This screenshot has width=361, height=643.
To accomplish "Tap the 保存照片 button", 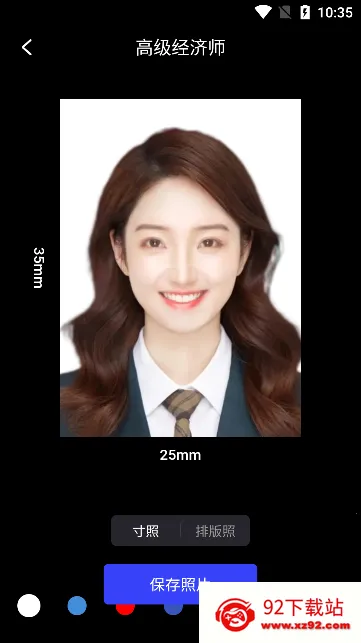I will coord(180,584).
